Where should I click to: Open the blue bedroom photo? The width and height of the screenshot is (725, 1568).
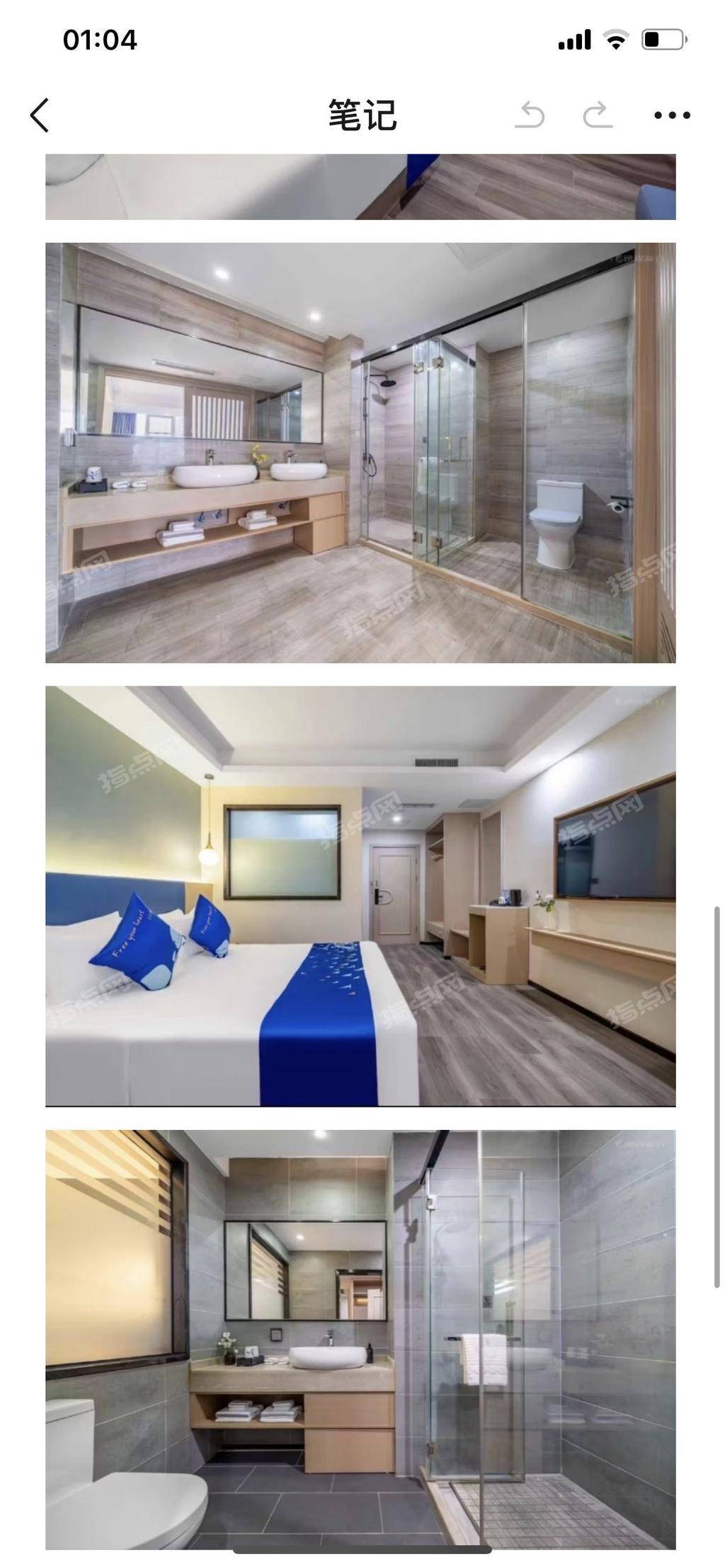tap(360, 896)
